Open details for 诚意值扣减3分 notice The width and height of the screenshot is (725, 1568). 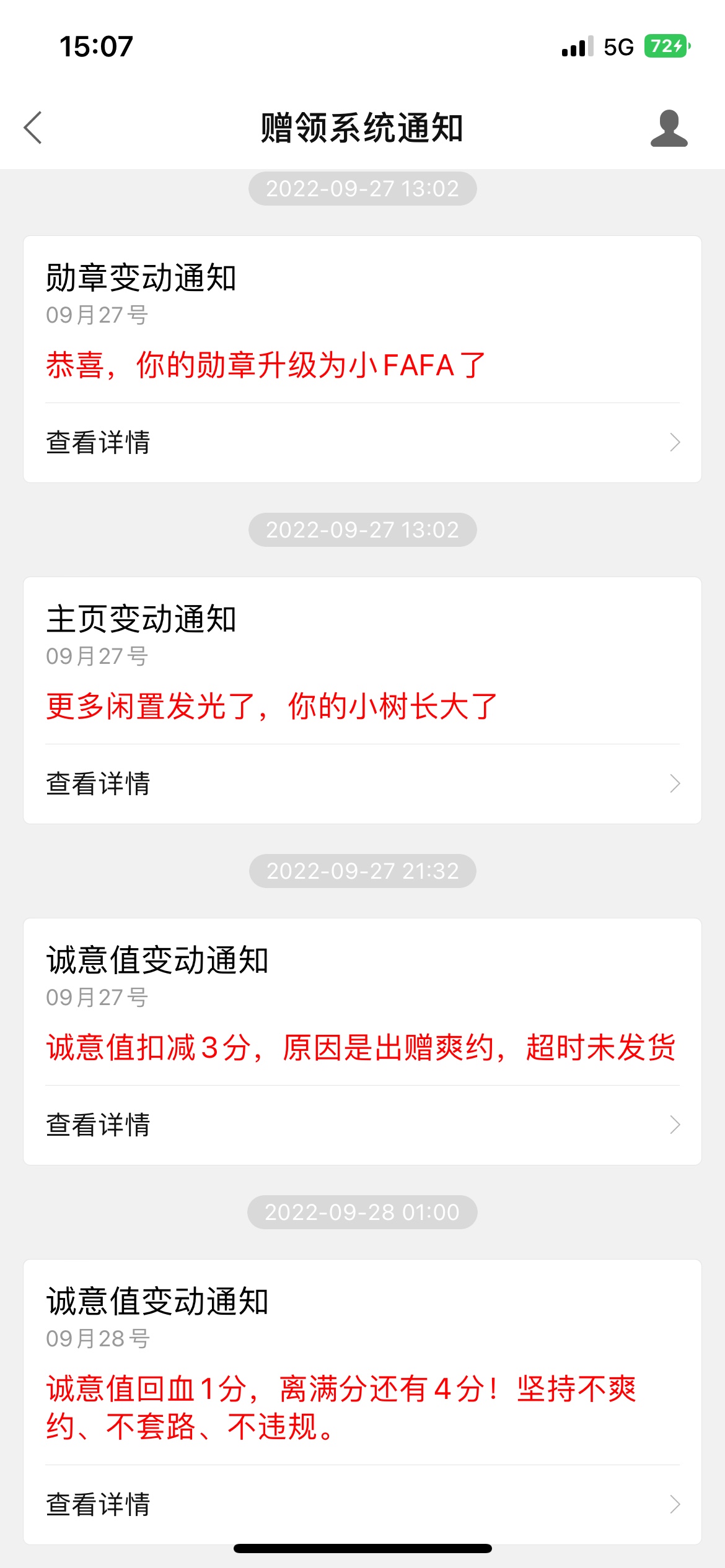point(362,1125)
